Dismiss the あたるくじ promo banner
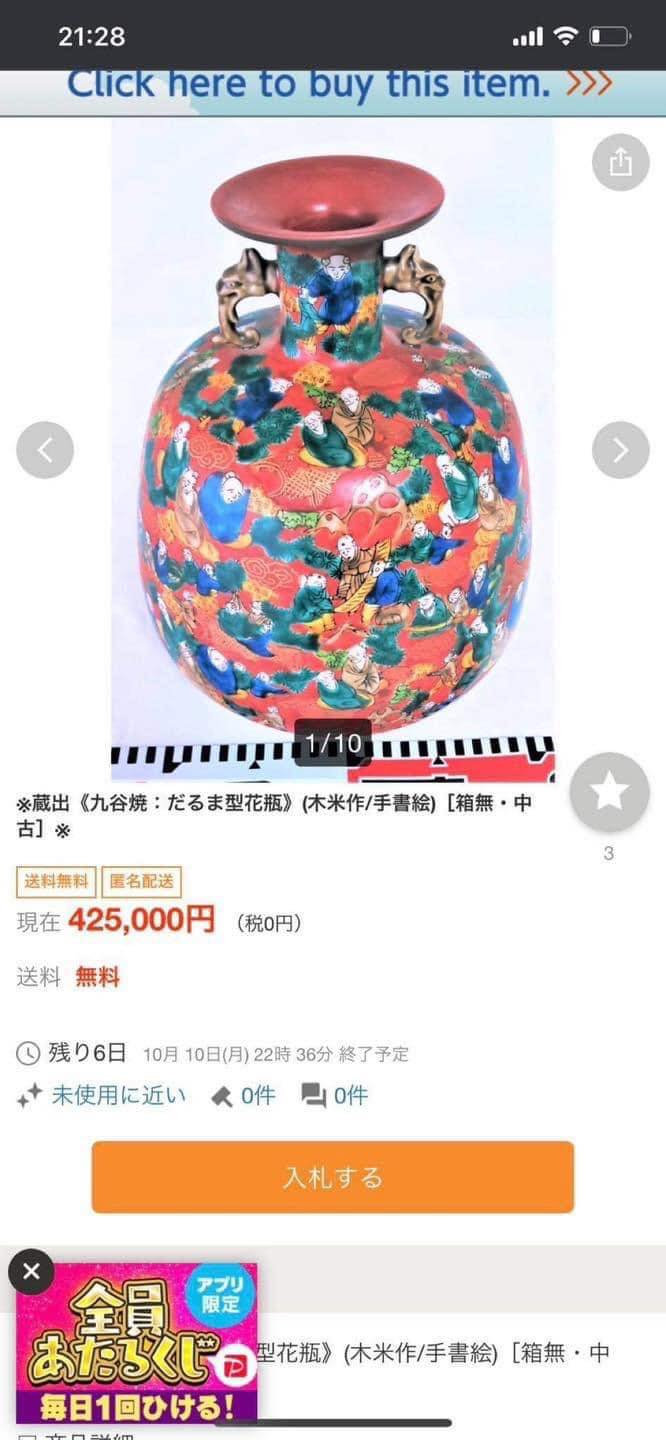666x1440 pixels. point(31,1272)
